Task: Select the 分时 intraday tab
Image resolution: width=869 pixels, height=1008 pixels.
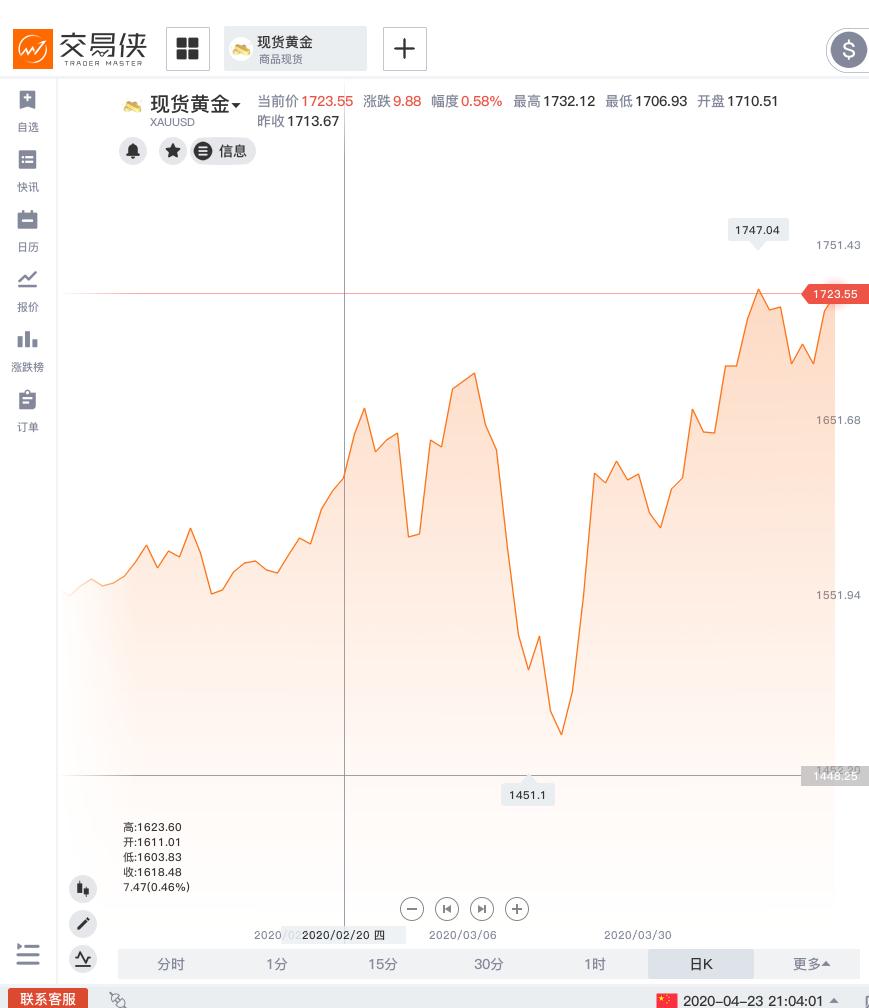Action: (x=170, y=964)
